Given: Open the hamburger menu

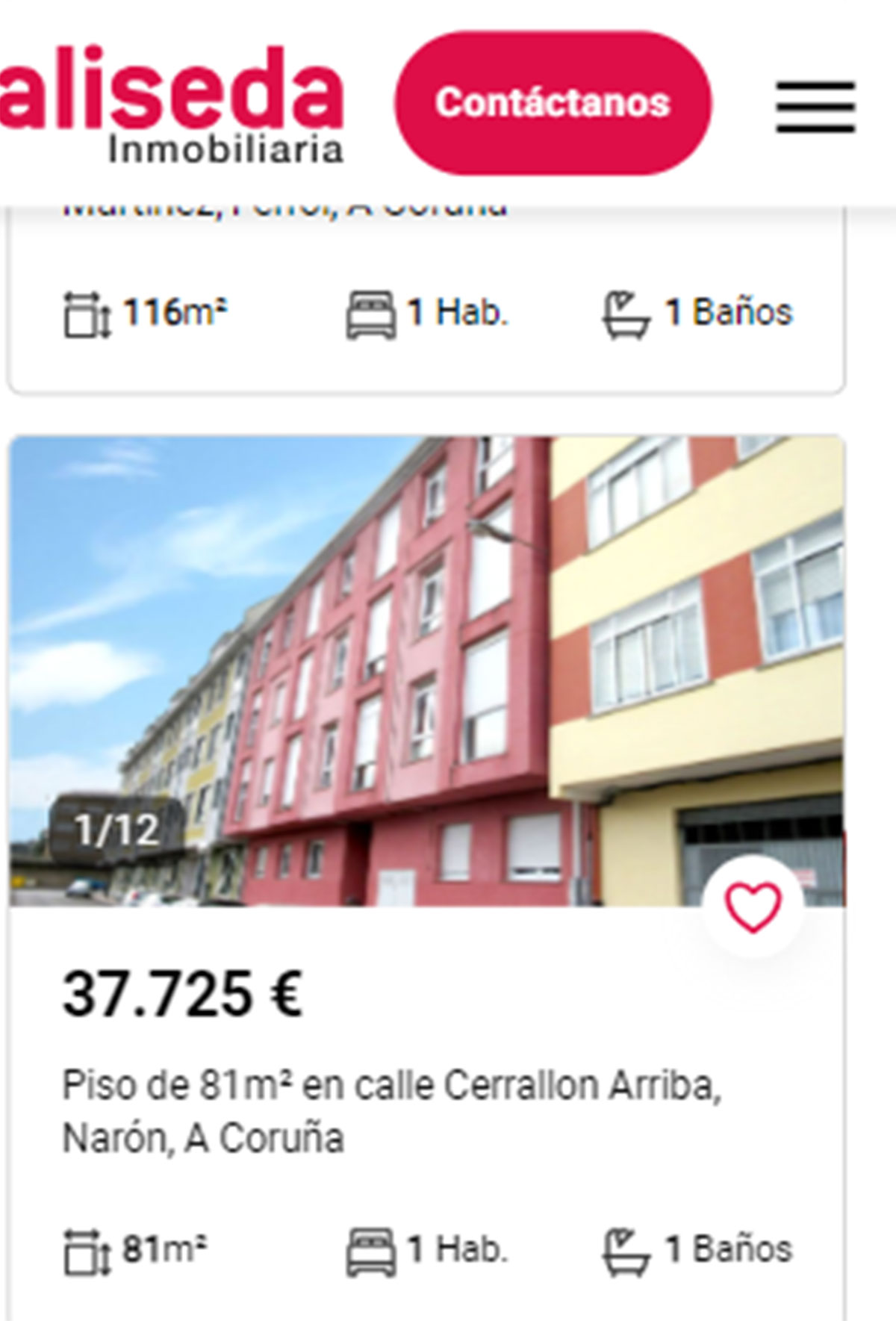Looking at the screenshot, I should click(815, 106).
